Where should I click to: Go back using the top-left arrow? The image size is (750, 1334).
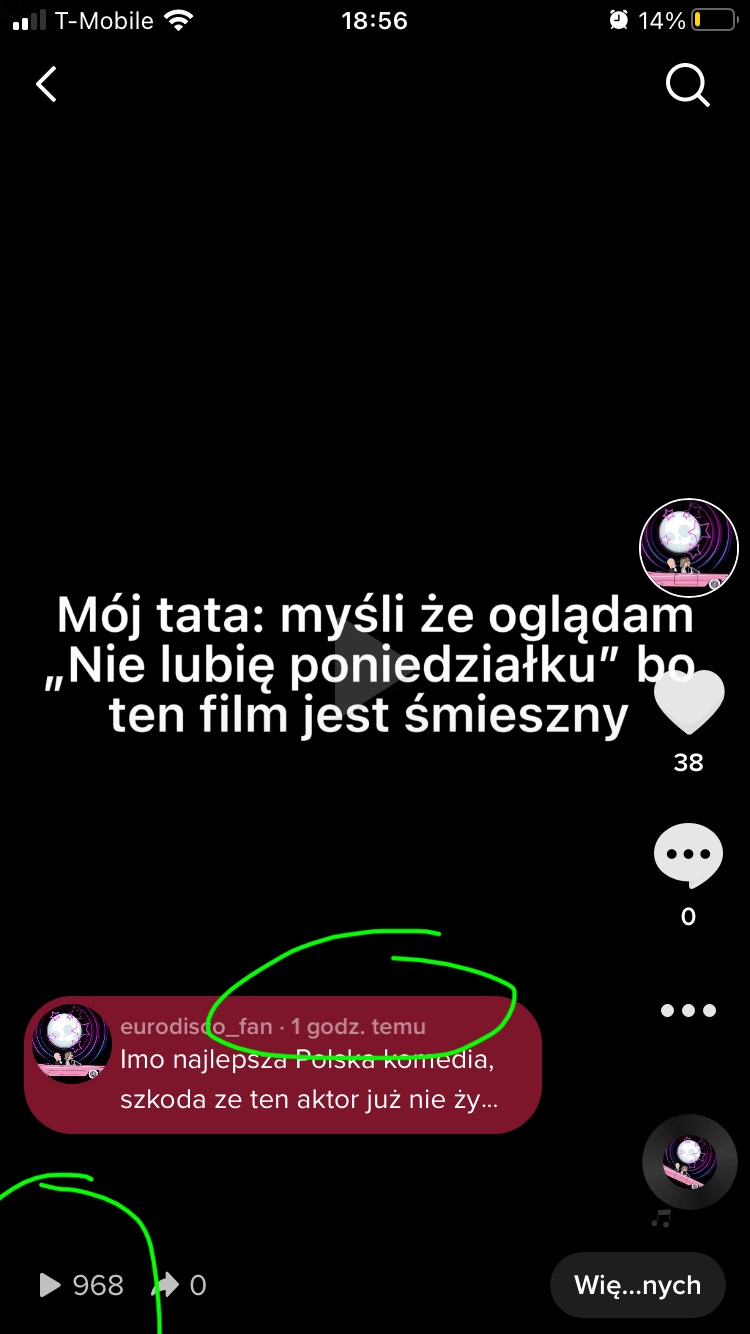point(46,84)
